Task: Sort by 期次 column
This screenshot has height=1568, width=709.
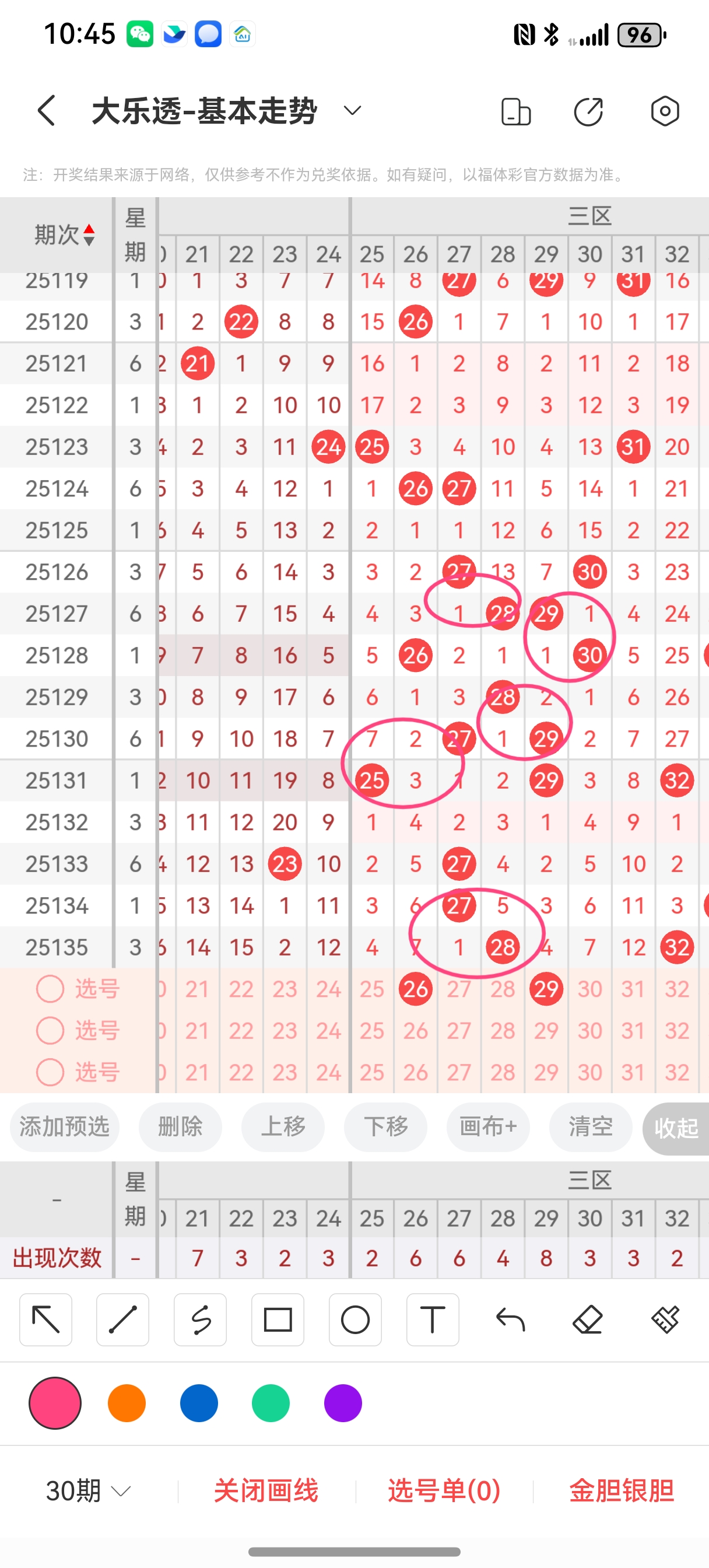Action: [x=64, y=235]
